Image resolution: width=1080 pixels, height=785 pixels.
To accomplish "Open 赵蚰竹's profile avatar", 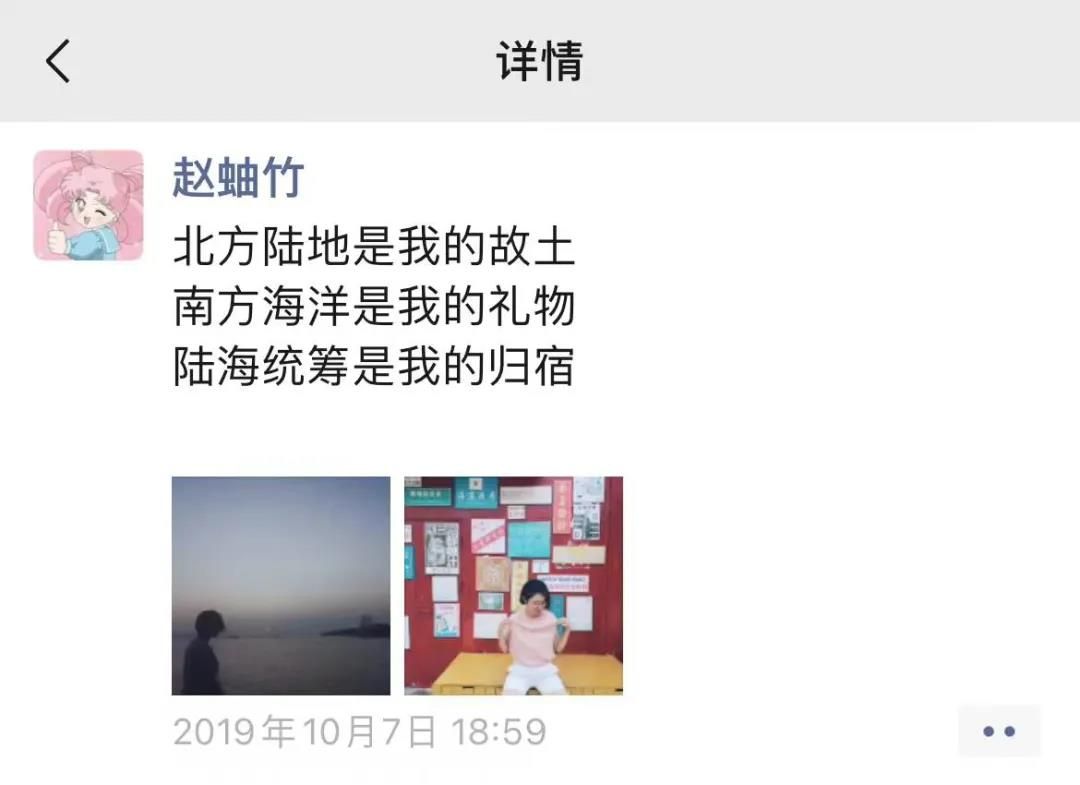I will click(88, 205).
